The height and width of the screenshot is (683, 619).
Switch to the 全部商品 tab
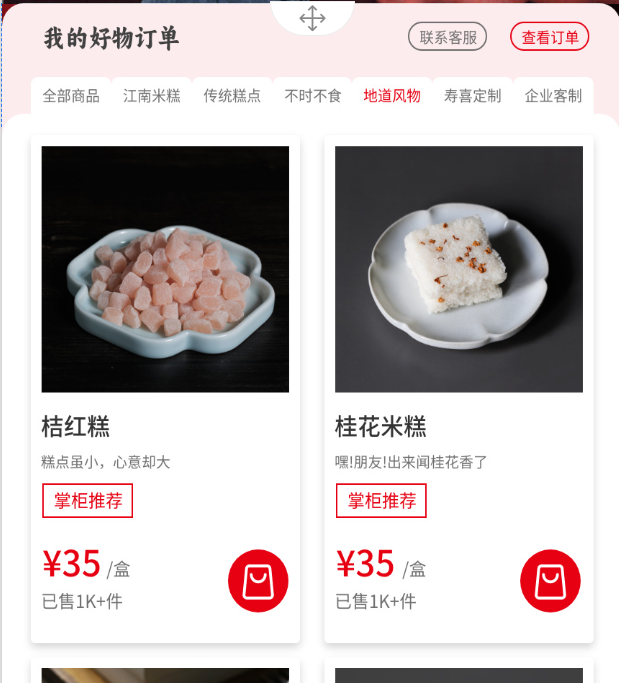click(x=71, y=96)
